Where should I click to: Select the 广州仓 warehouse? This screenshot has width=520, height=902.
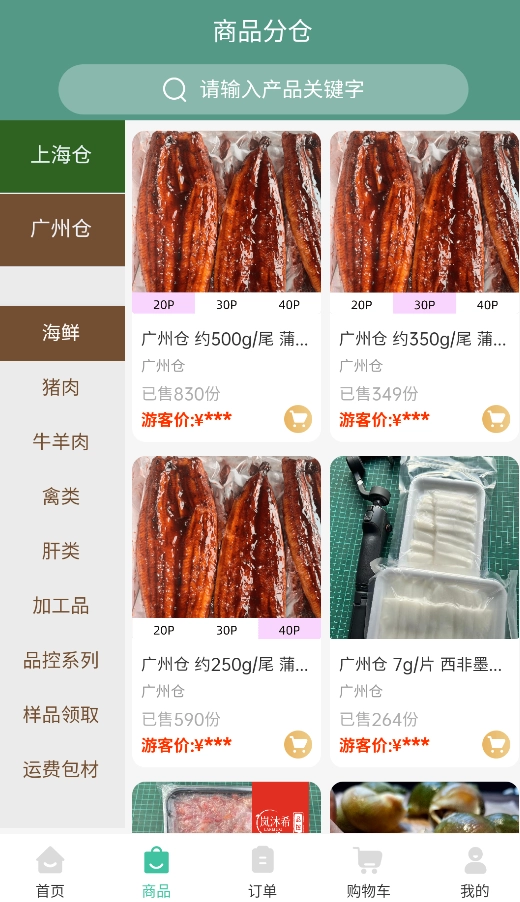[x=62, y=230]
